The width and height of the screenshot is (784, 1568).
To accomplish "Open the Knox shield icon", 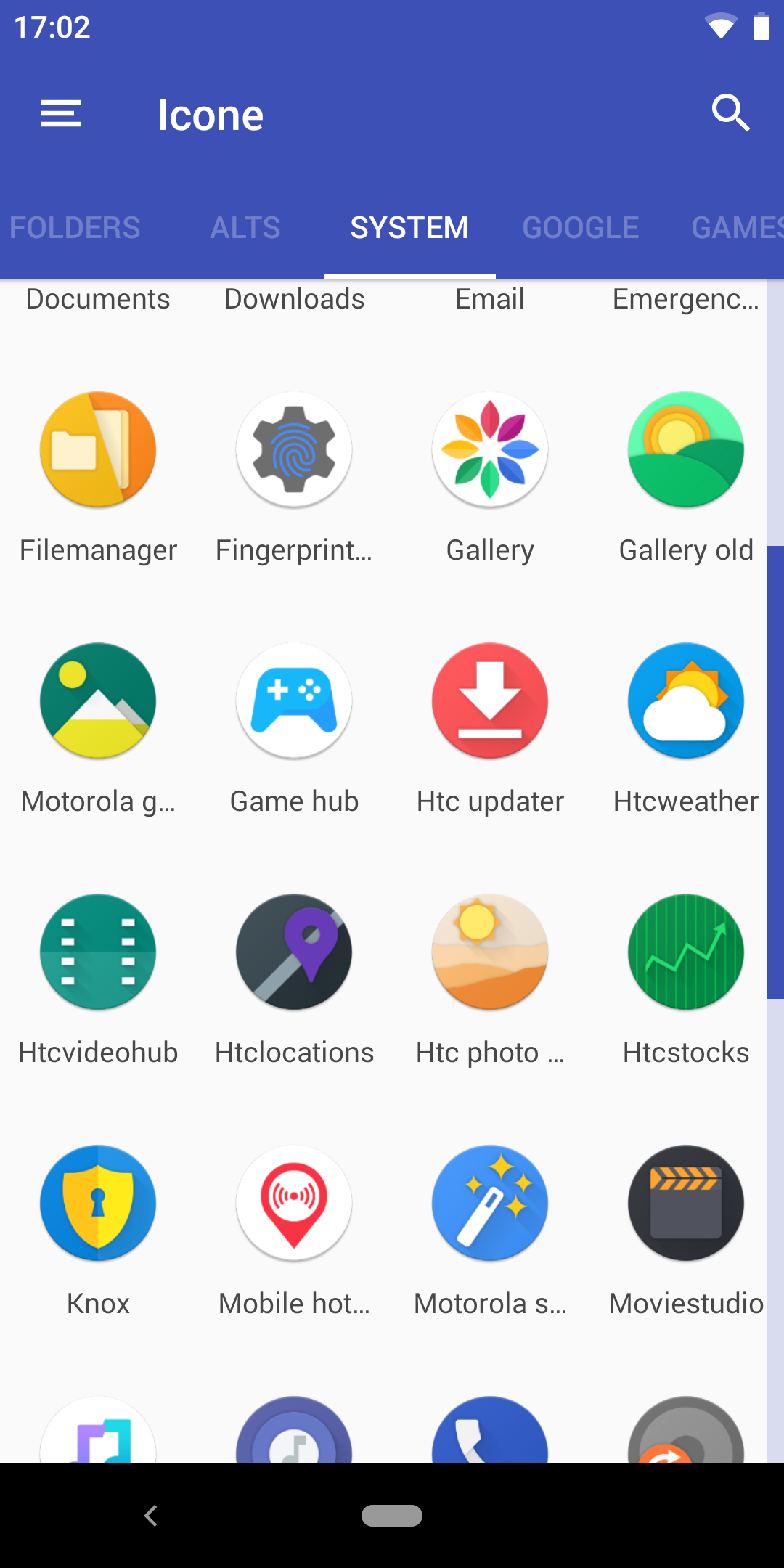I will [98, 1204].
